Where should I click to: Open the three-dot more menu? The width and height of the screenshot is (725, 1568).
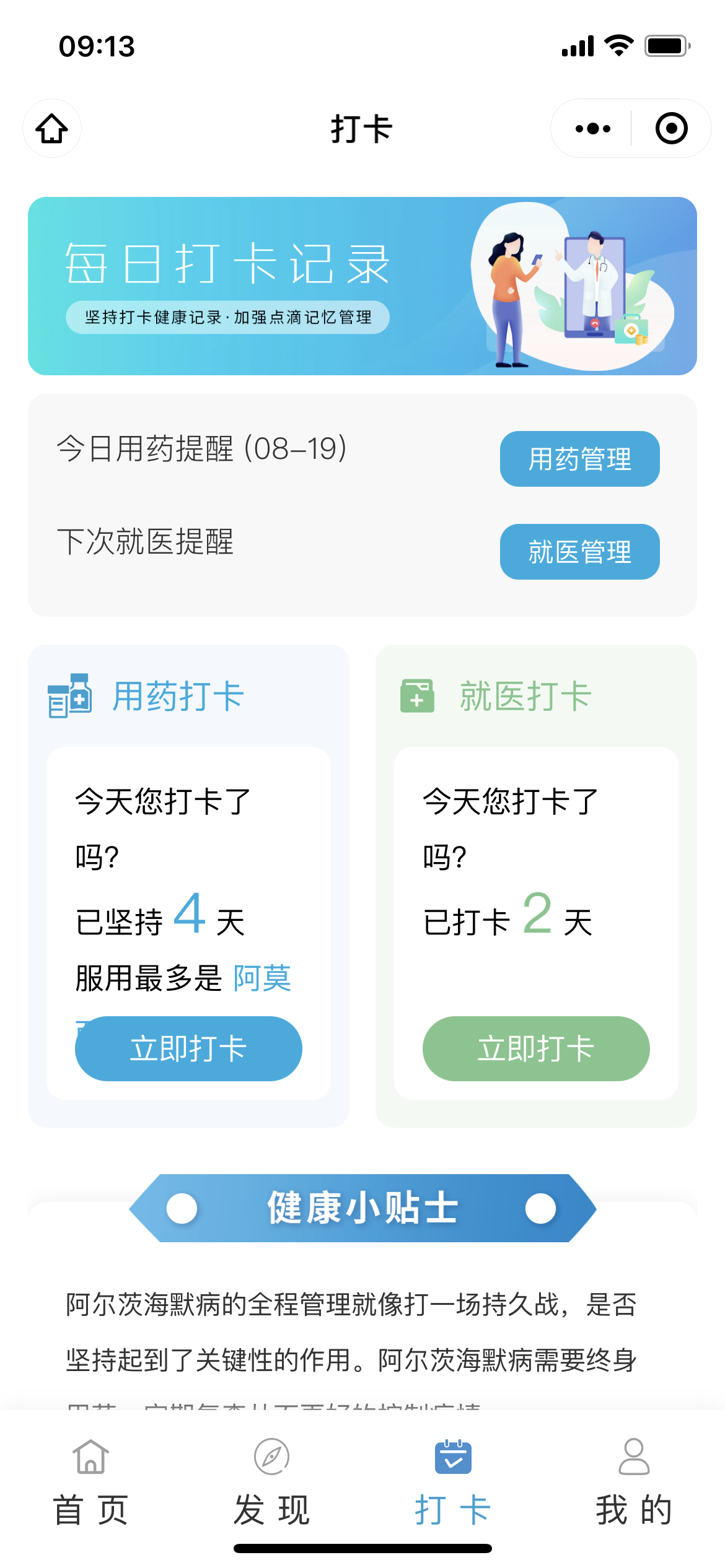point(592,129)
